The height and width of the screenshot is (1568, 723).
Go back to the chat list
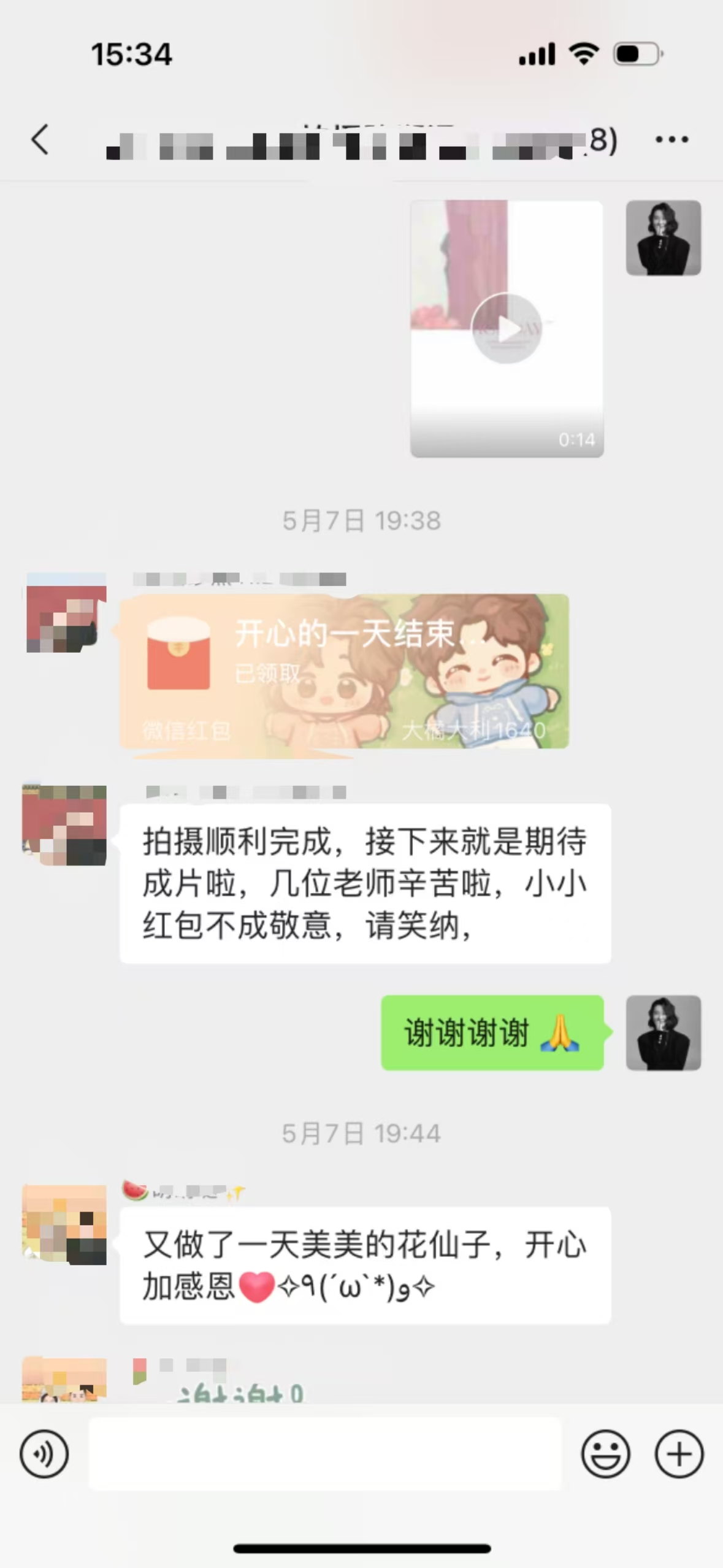coord(40,140)
